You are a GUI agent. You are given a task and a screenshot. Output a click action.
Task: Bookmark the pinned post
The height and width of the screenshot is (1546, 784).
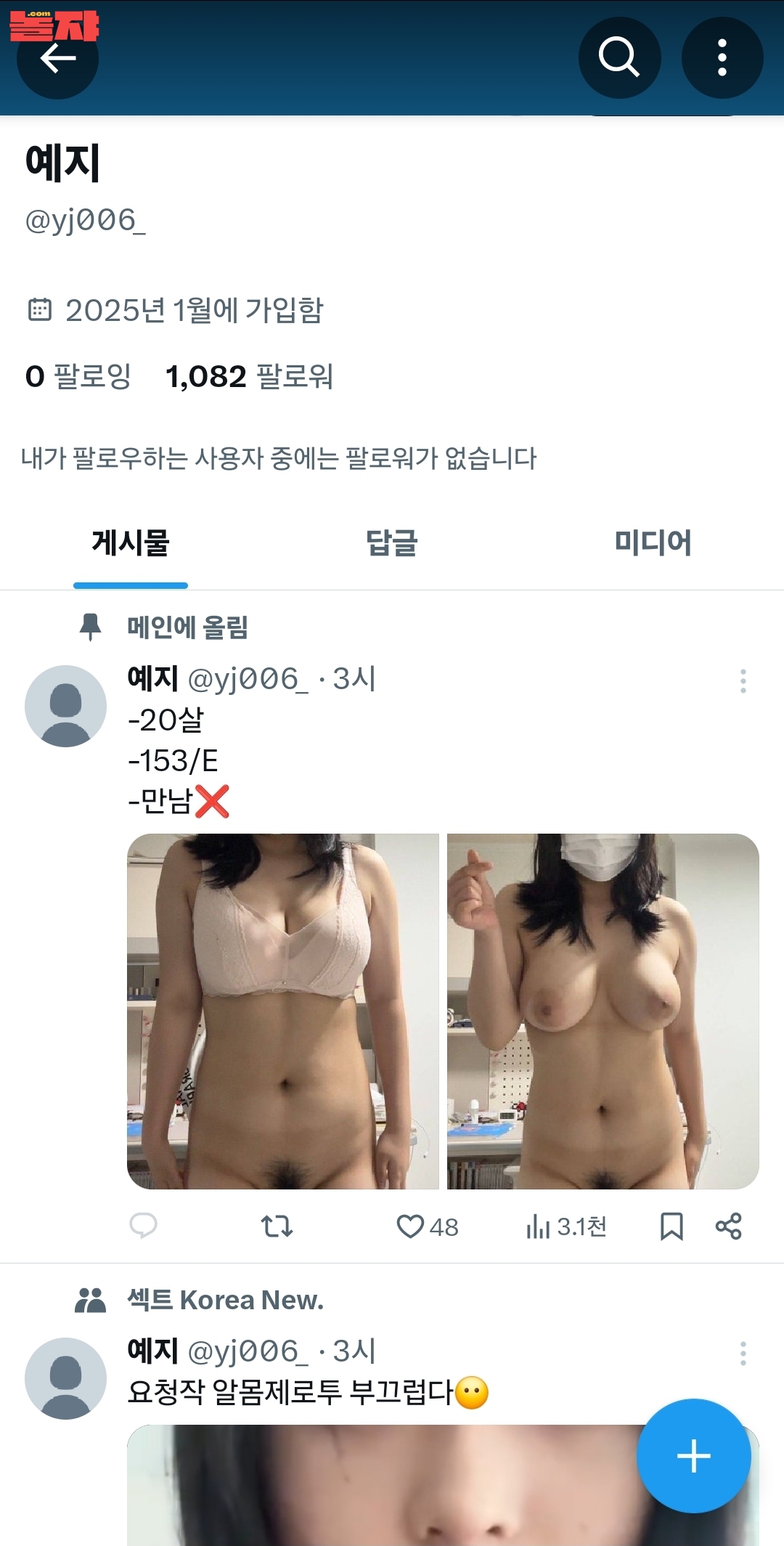(x=671, y=1226)
